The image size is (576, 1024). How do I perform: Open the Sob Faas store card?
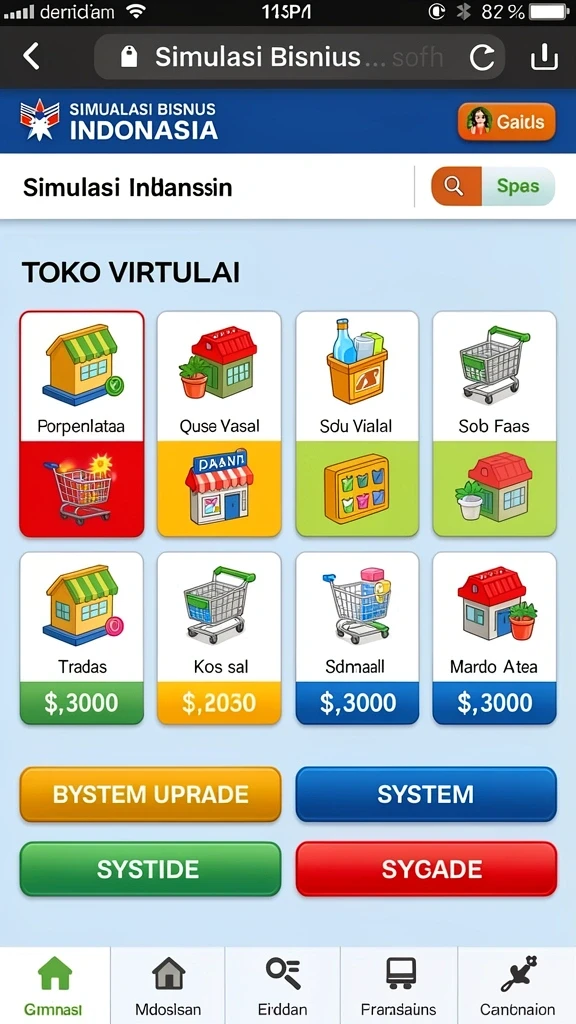pos(494,424)
